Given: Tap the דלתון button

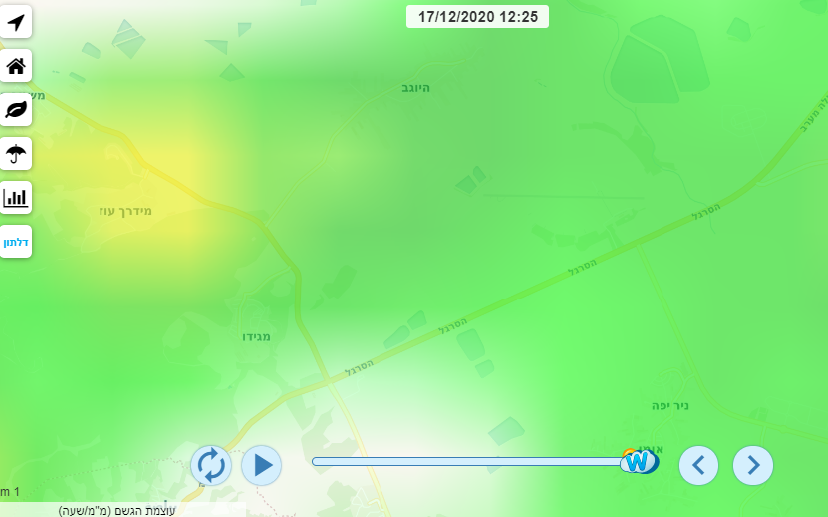Looking at the screenshot, I should 16,242.
